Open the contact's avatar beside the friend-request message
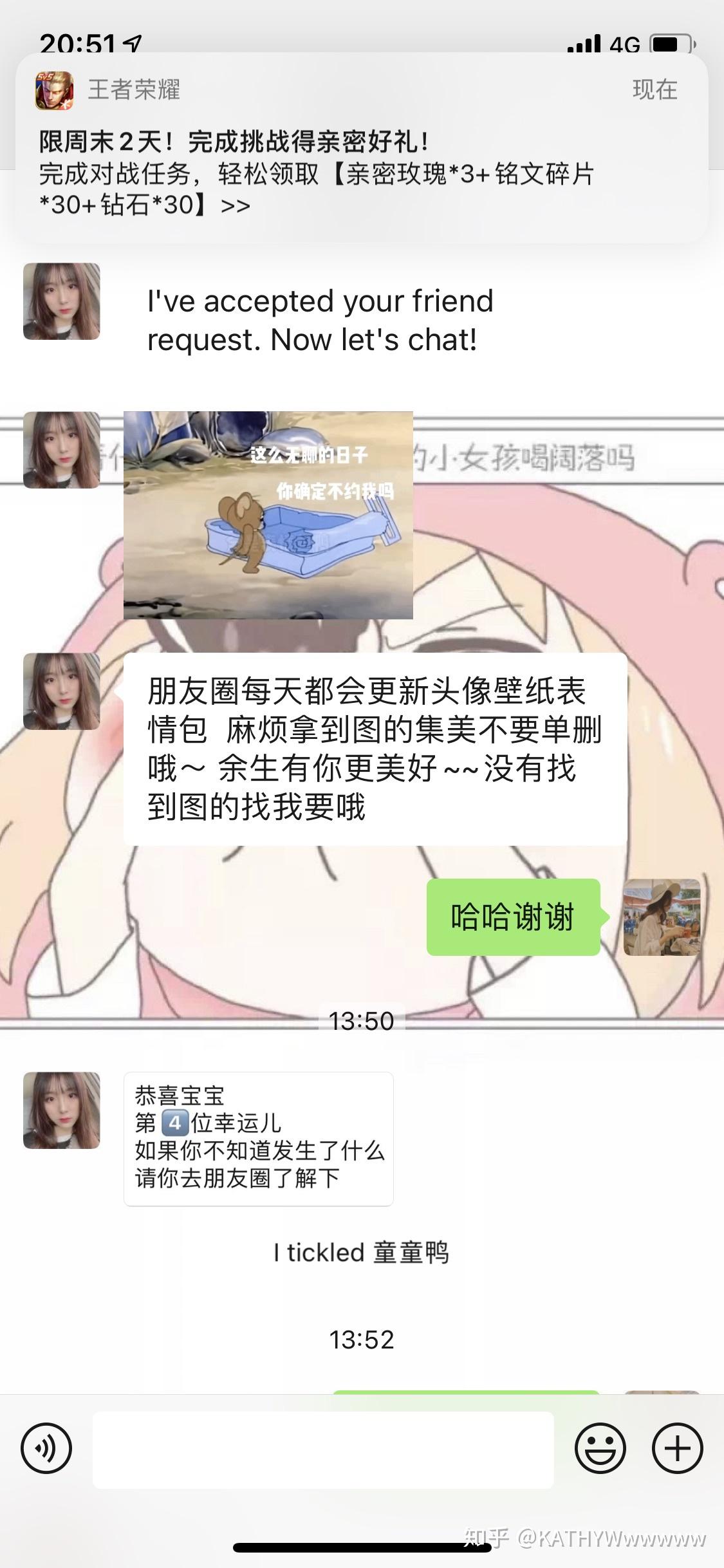The width and height of the screenshot is (724, 1568). pos(62,301)
